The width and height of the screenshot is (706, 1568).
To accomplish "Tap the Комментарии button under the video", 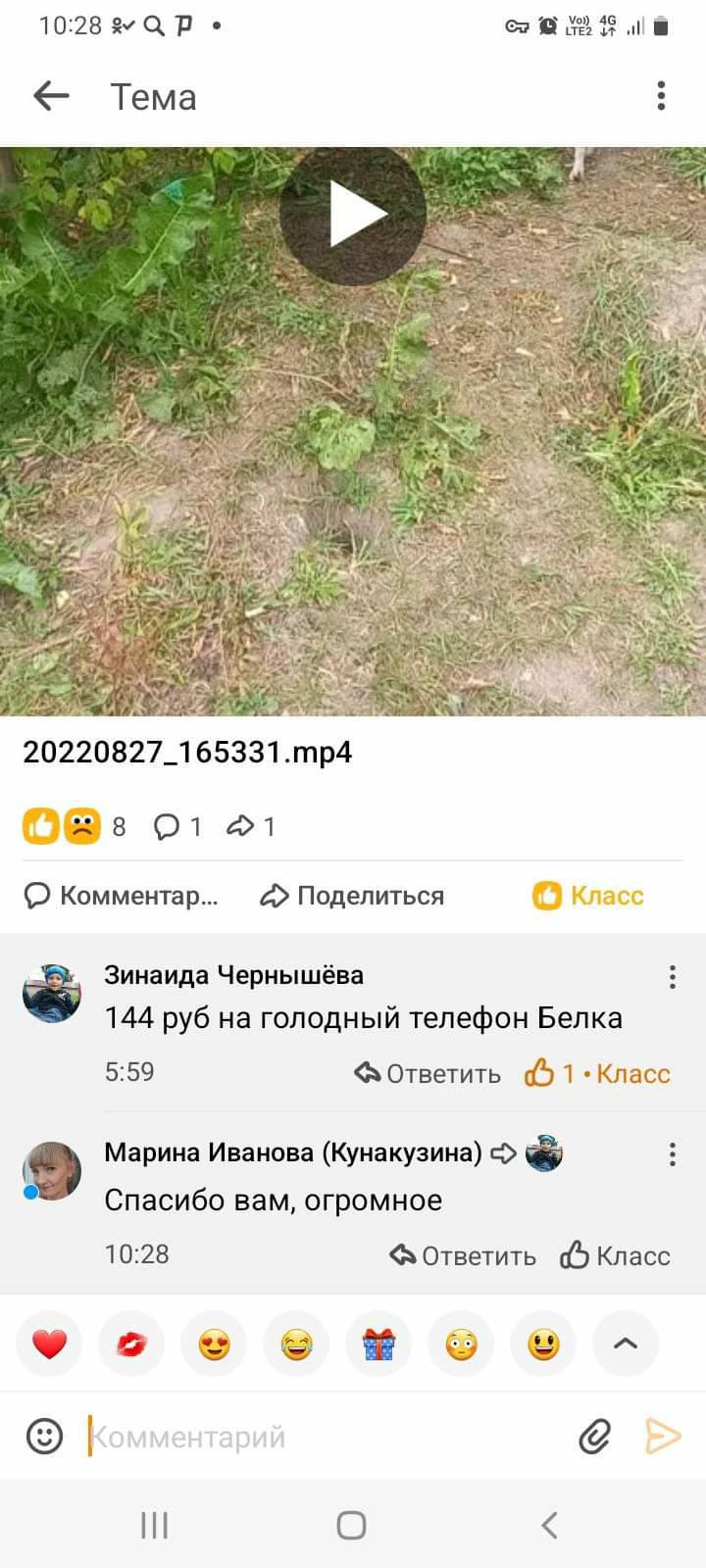I will coord(122,896).
